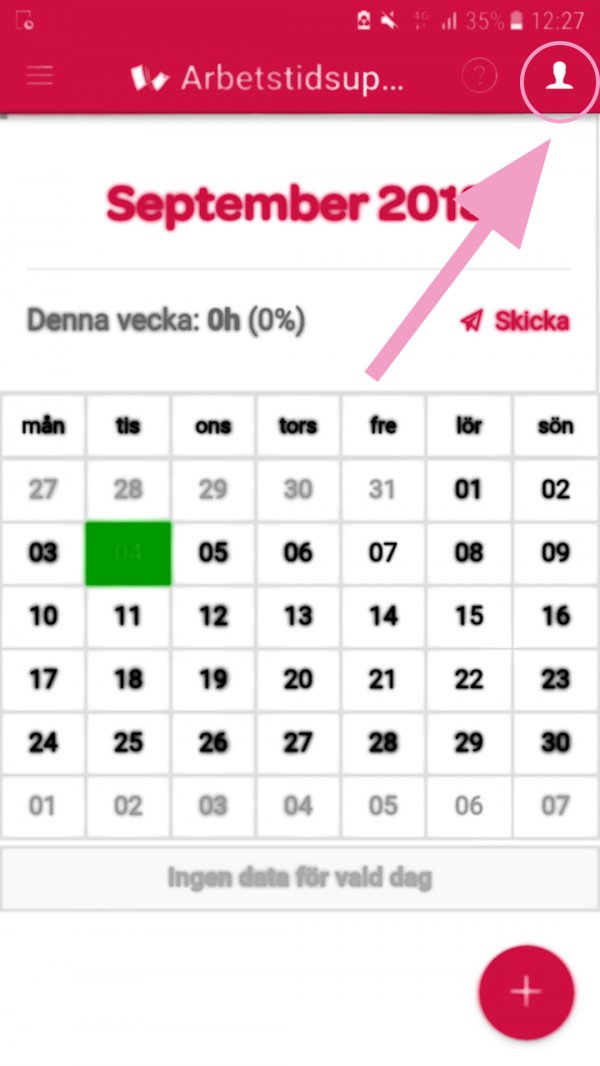This screenshot has width=600, height=1066.
Task: Select day 15 in the calendar
Action: (x=469, y=616)
